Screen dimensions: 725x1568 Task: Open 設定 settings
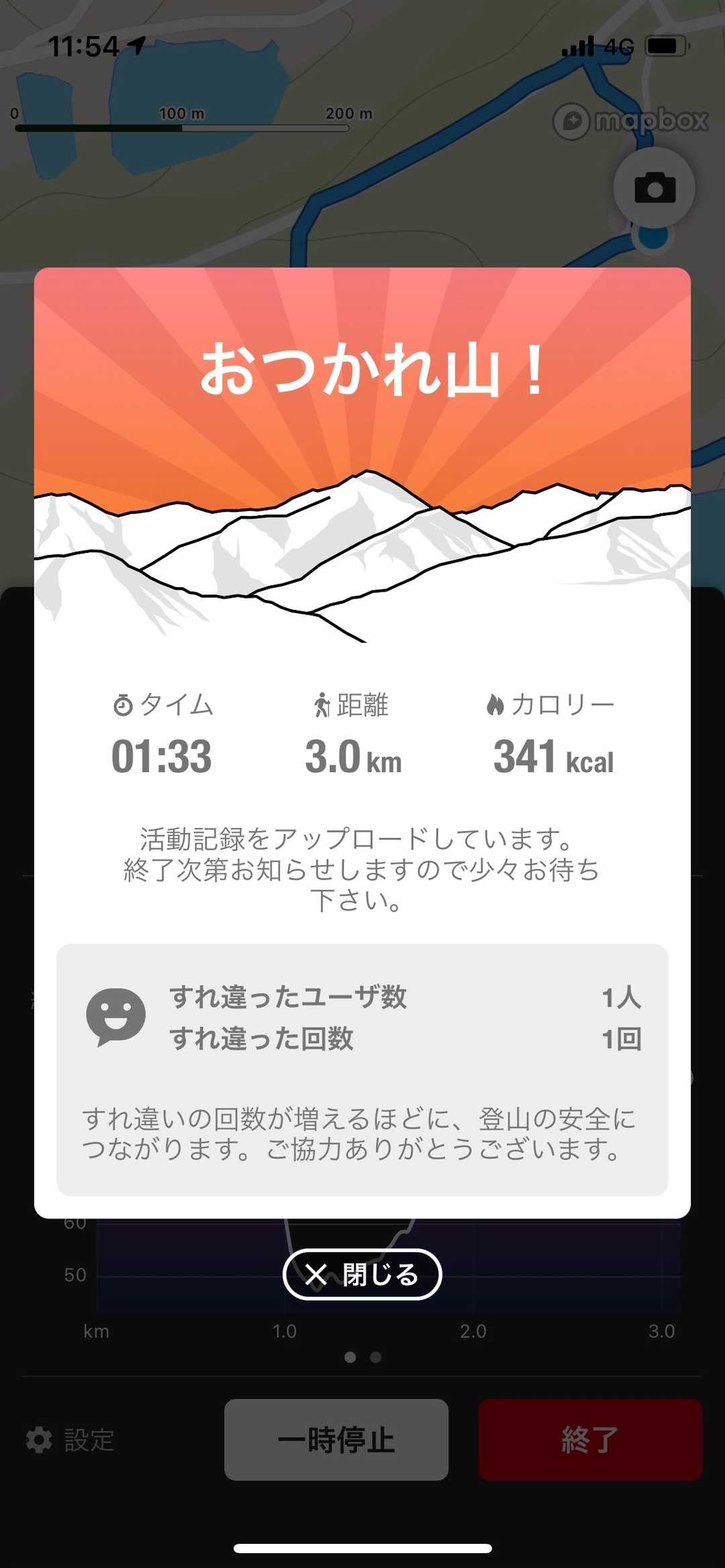tap(70, 1440)
